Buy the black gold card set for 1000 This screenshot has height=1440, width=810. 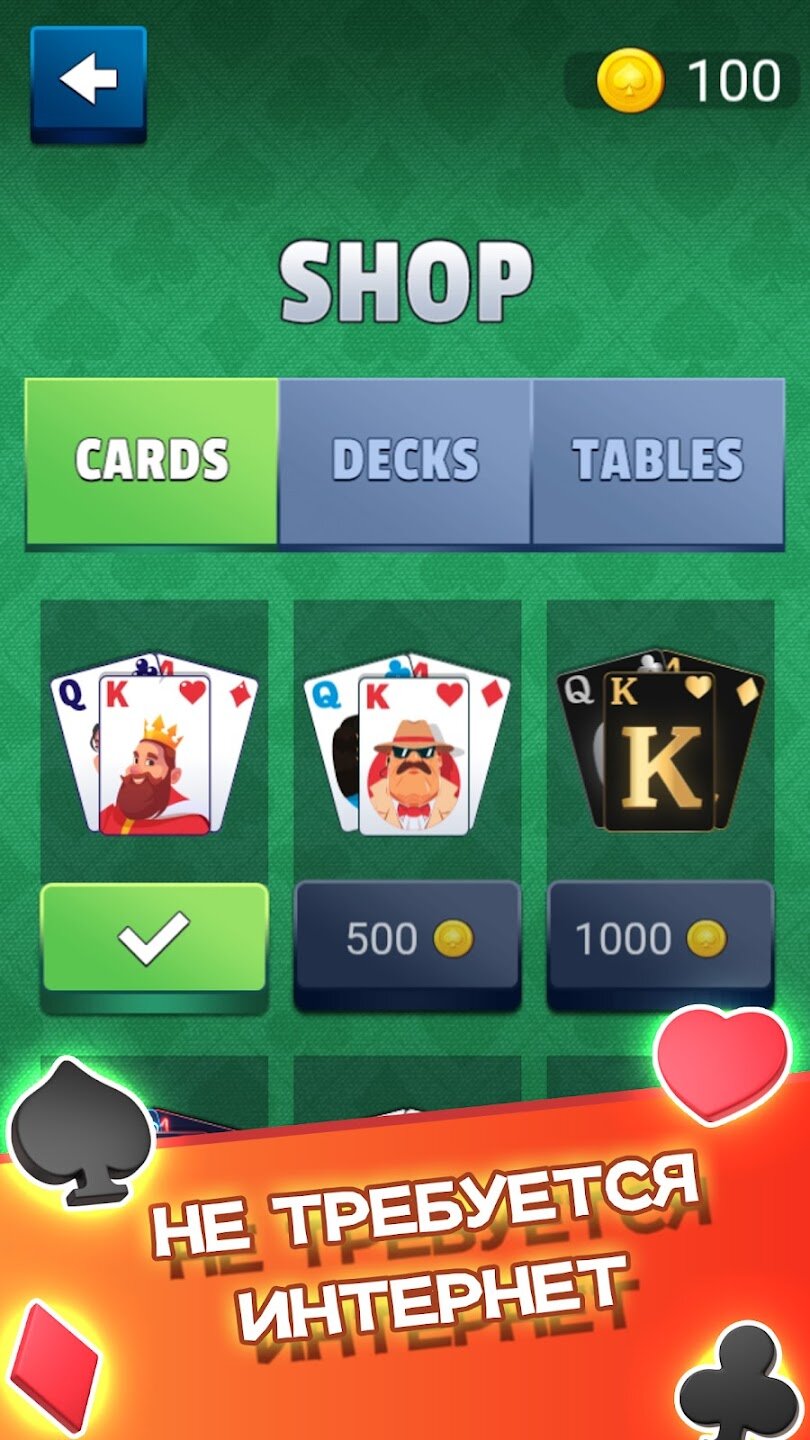click(660, 939)
